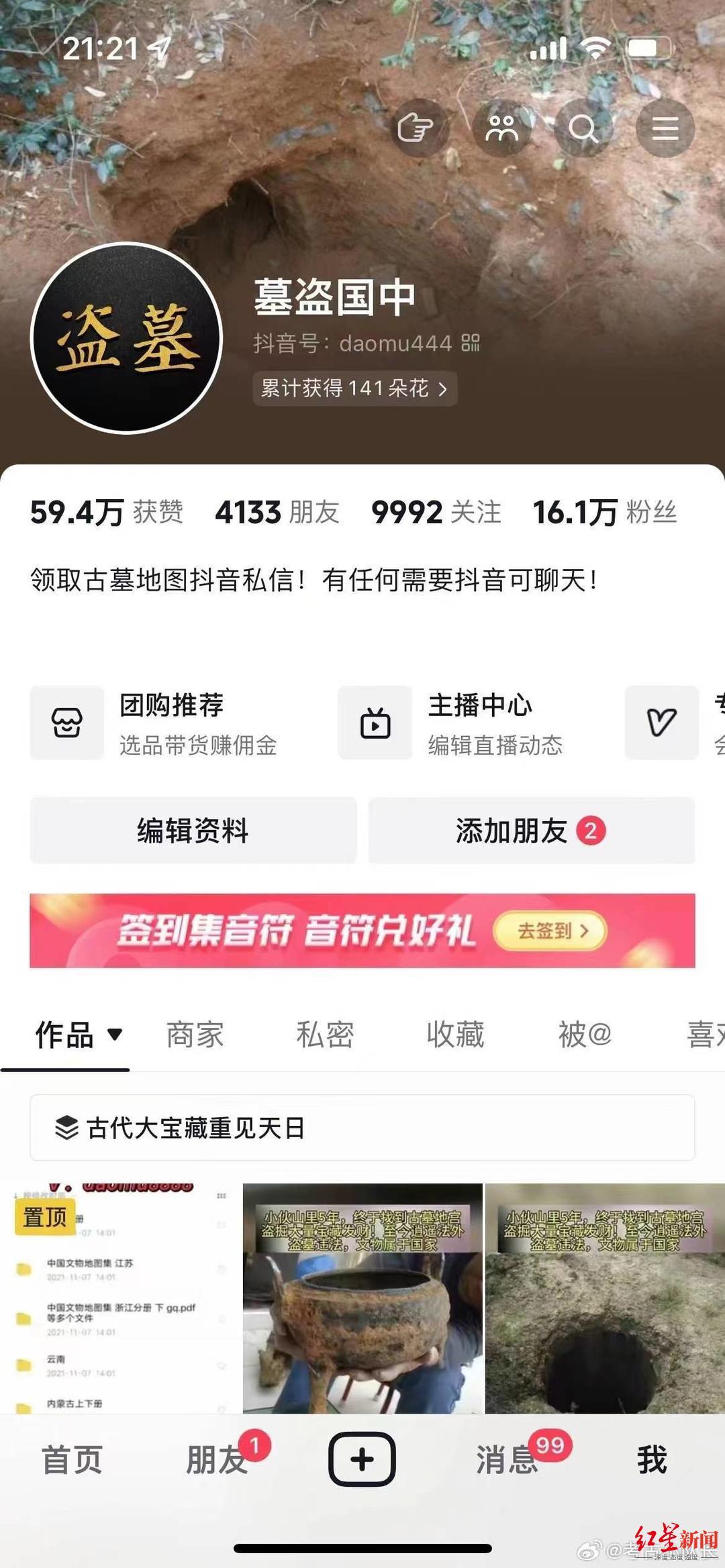
Task: Open the hamburger menu icon
Action: click(x=665, y=128)
